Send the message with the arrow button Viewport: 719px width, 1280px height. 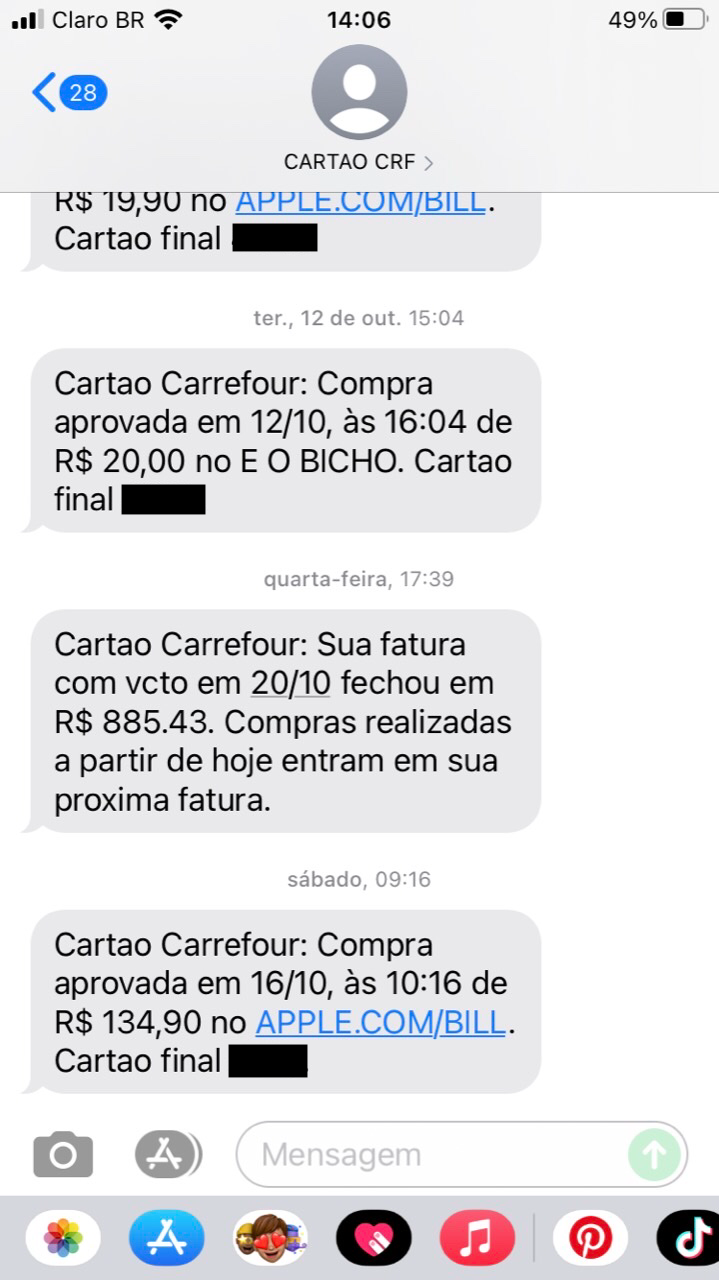[x=654, y=1155]
